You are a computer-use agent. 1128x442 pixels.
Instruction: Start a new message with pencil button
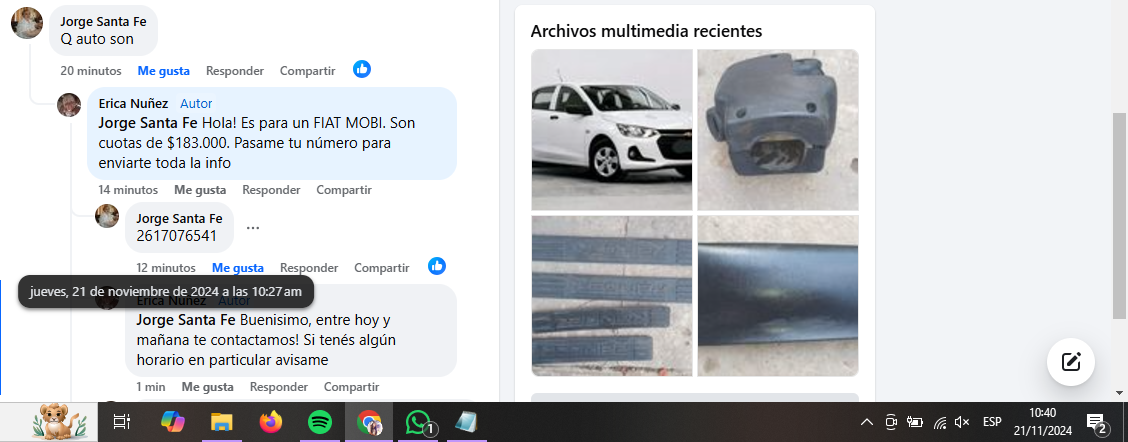pos(1070,361)
